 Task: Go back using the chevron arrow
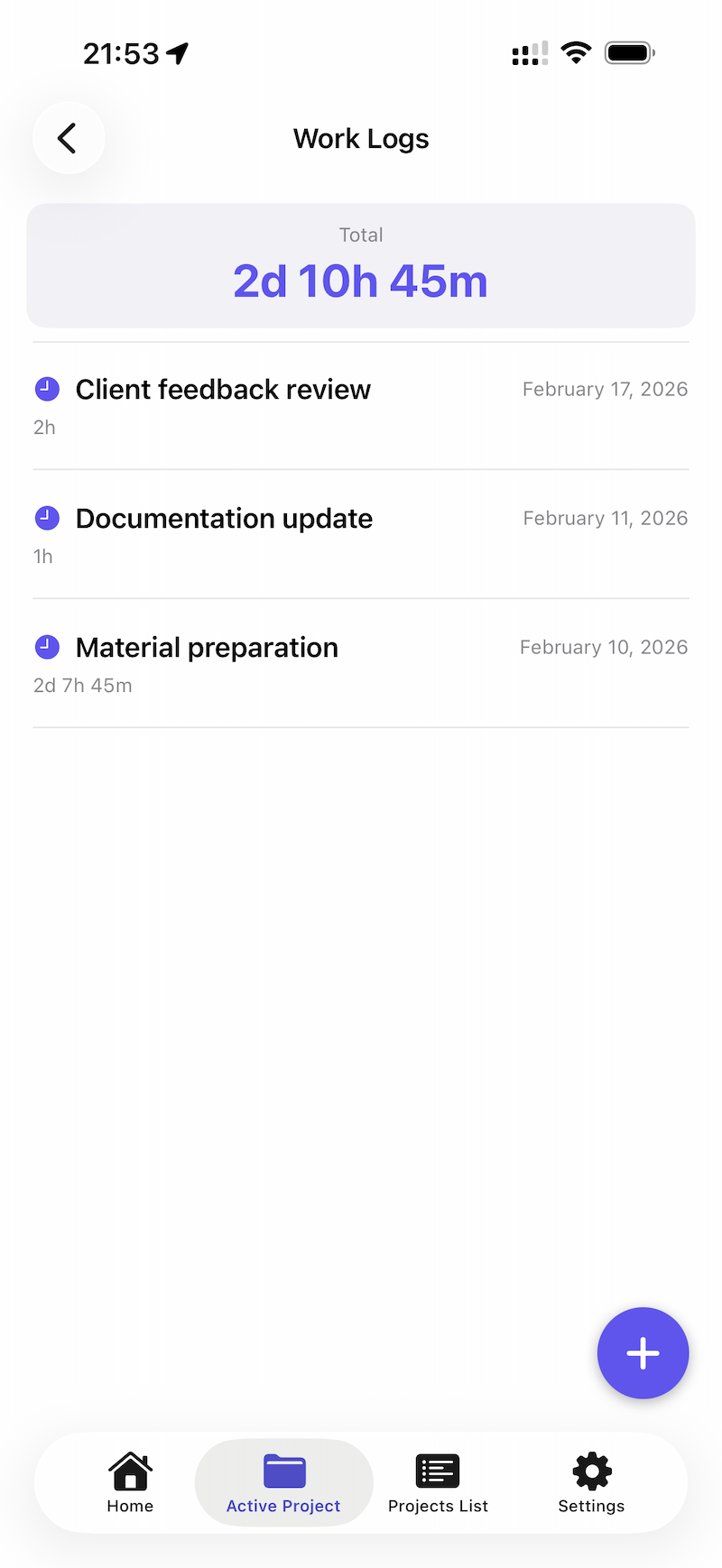pos(69,138)
